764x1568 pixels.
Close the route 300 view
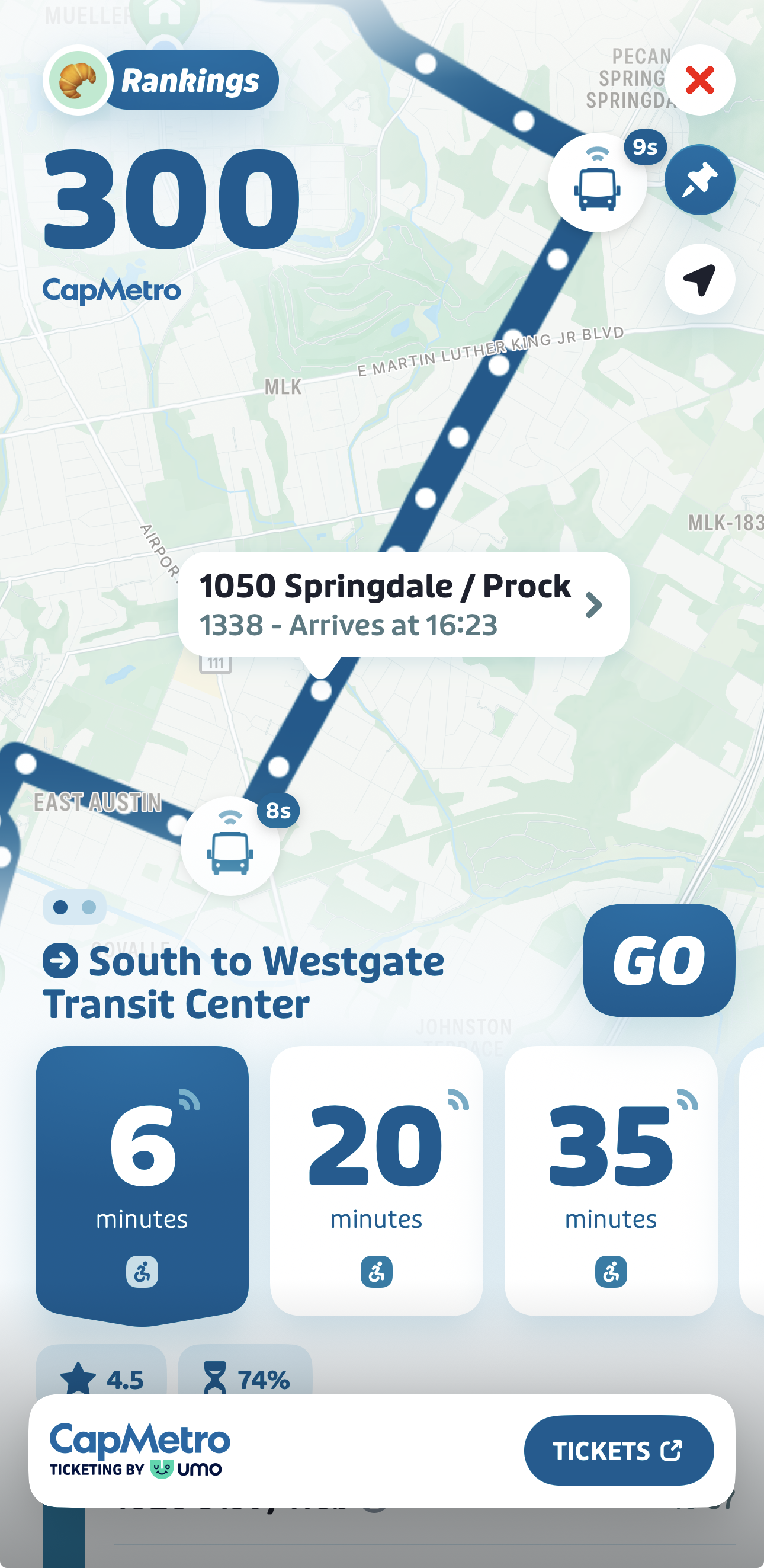699,81
